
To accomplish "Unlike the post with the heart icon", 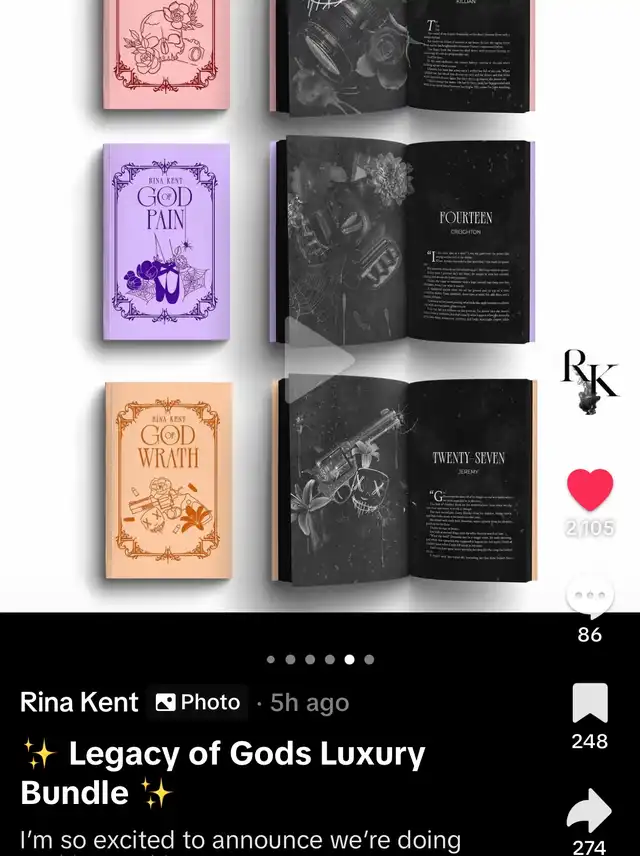I will (x=590, y=489).
